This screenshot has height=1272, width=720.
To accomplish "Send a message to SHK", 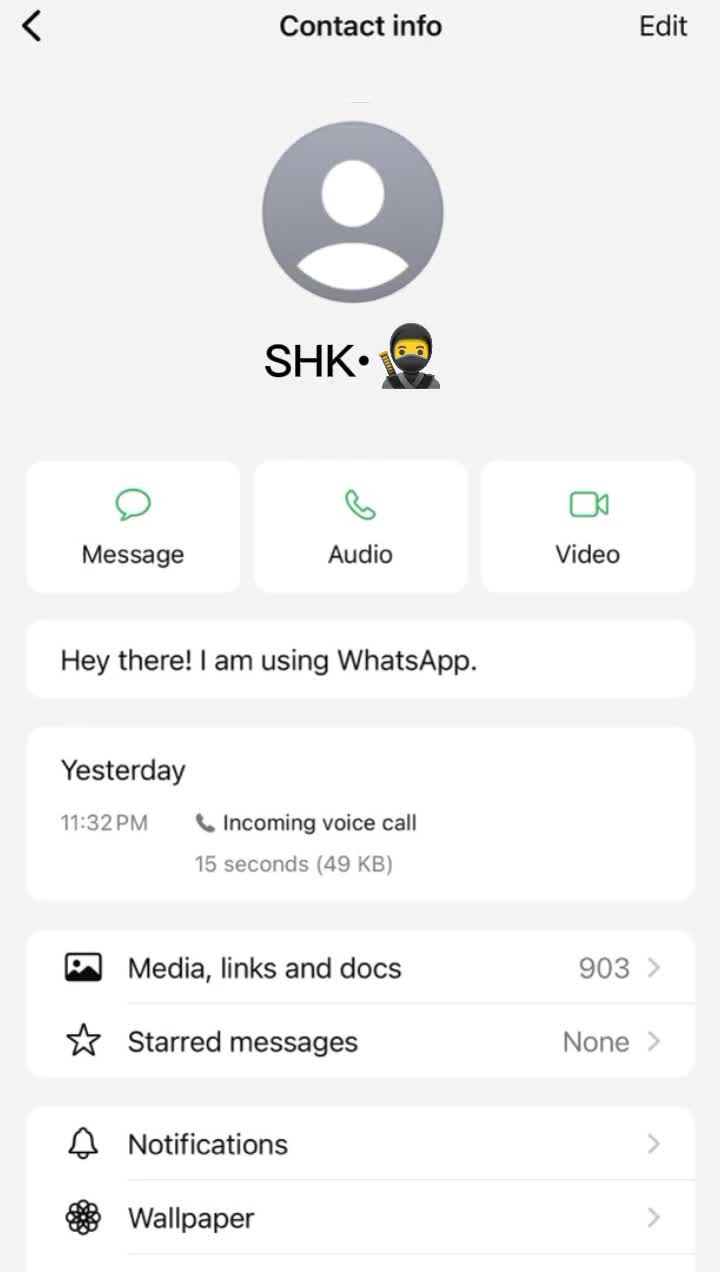I will click(133, 526).
